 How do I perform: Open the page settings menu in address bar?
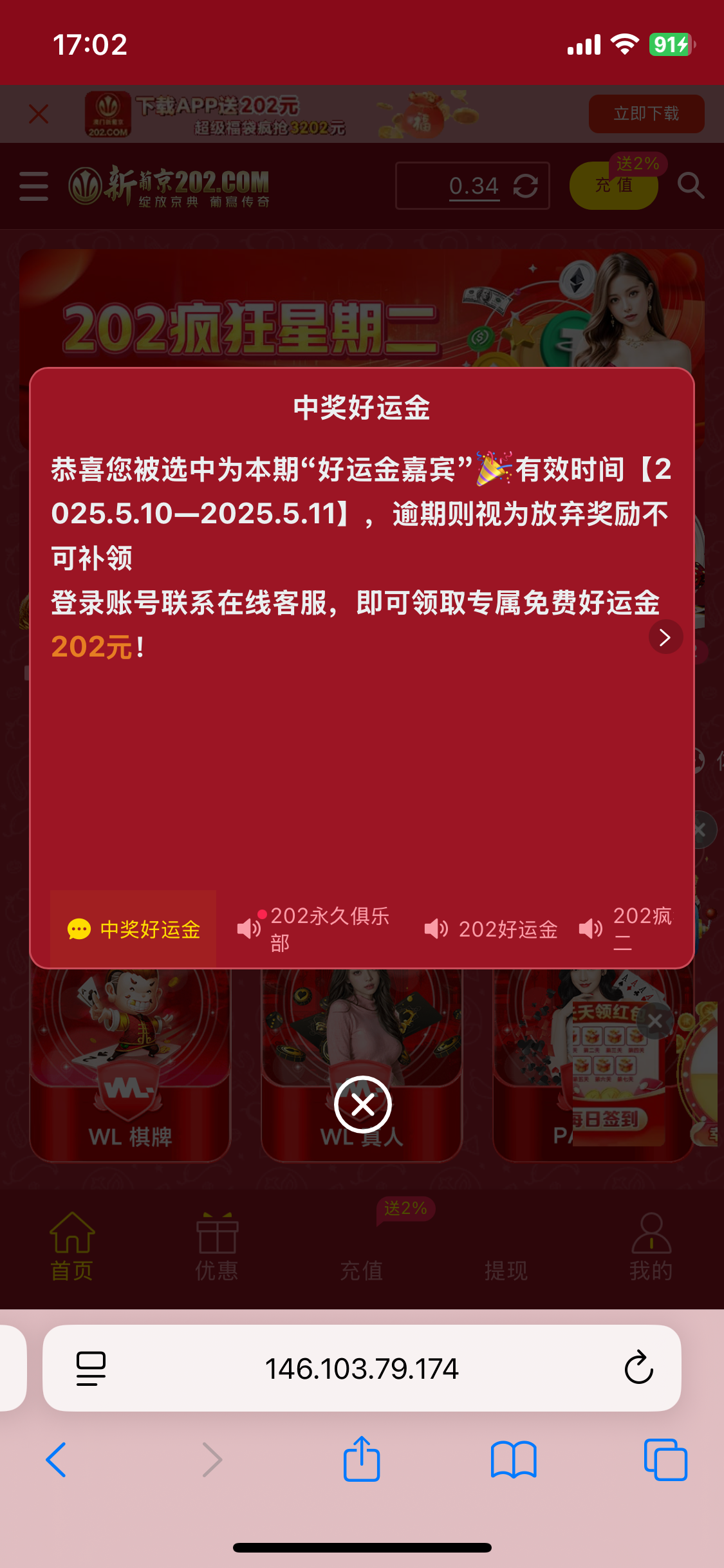(x=91, y=1368)
